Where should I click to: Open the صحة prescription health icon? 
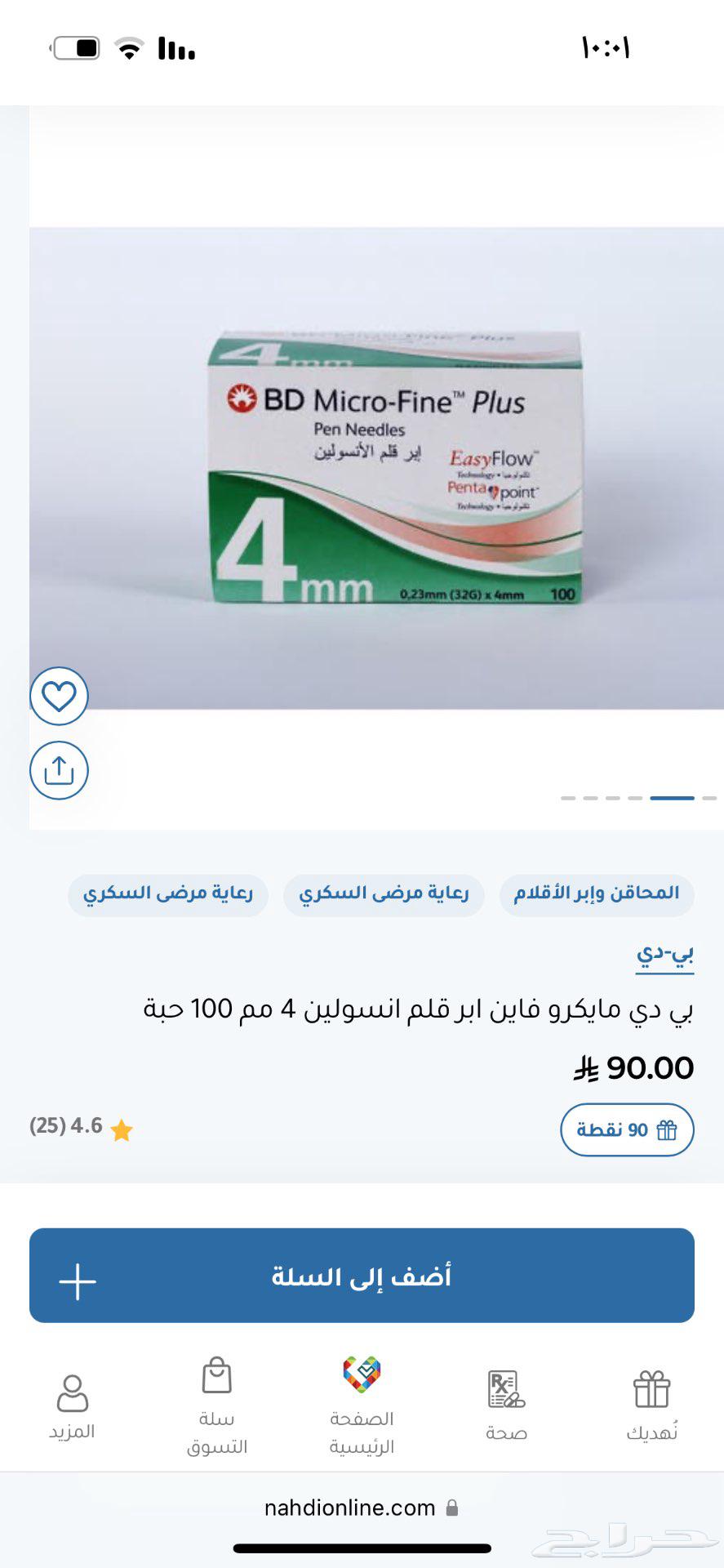[507, 1386]
